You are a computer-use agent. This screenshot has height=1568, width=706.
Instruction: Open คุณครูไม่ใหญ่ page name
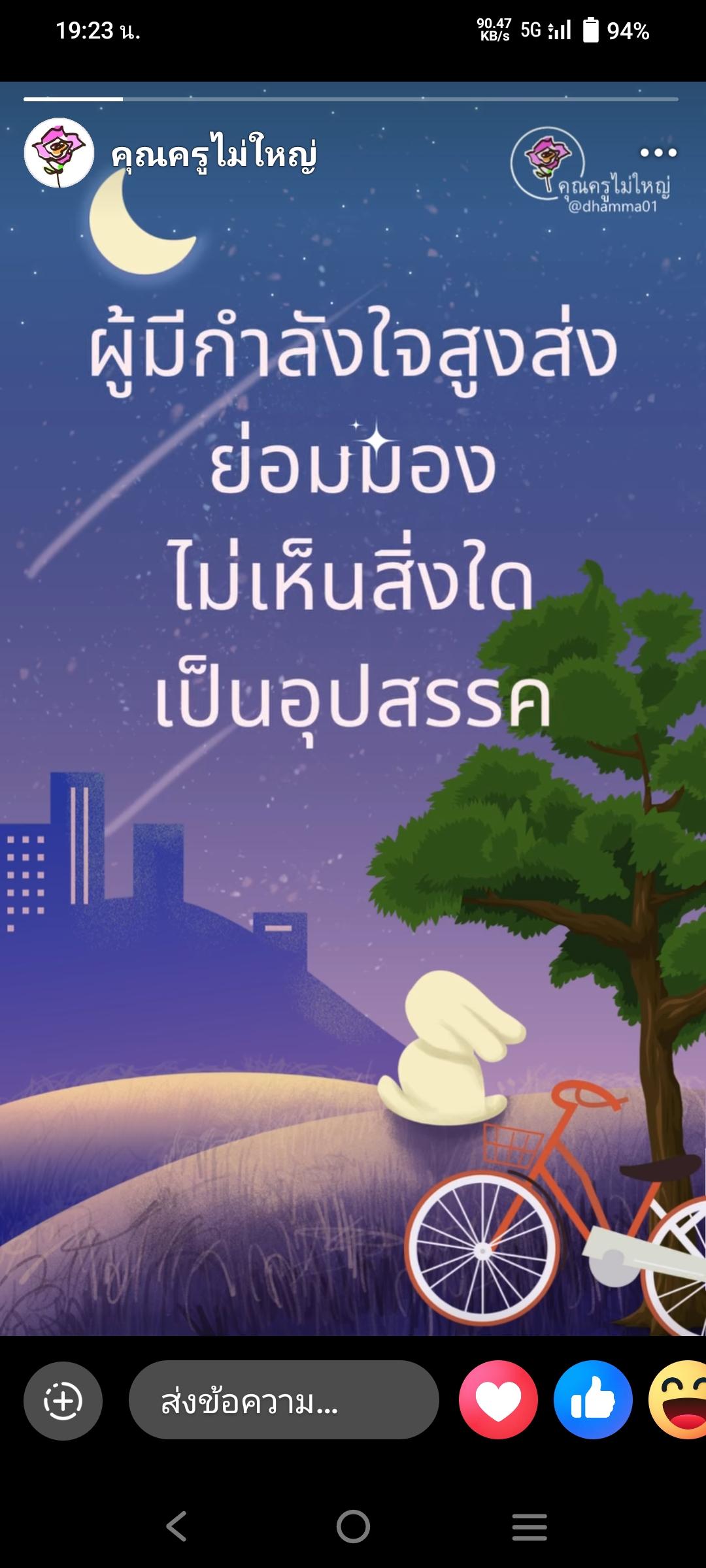click(214, 155)
